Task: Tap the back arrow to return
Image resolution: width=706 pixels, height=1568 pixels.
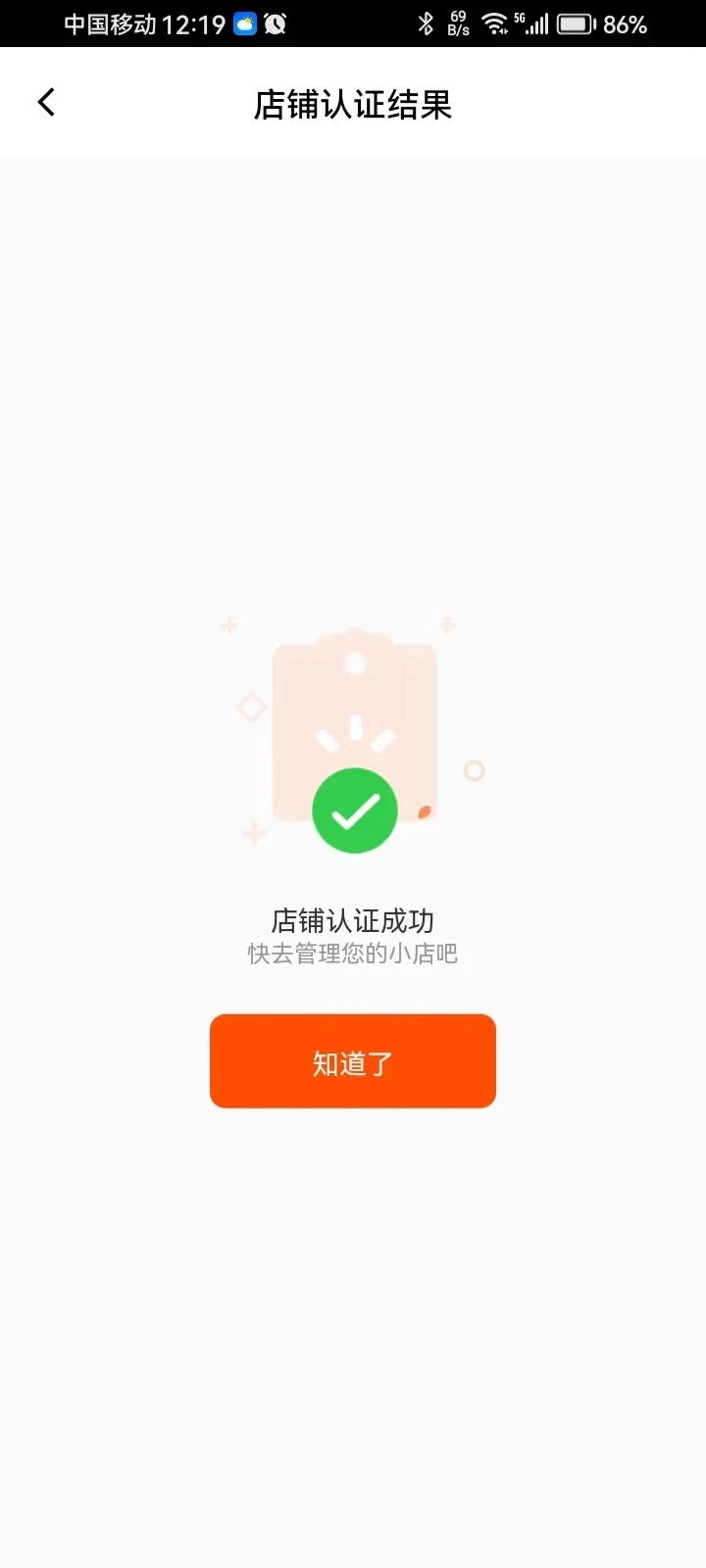Action: [x=46, y=101]
